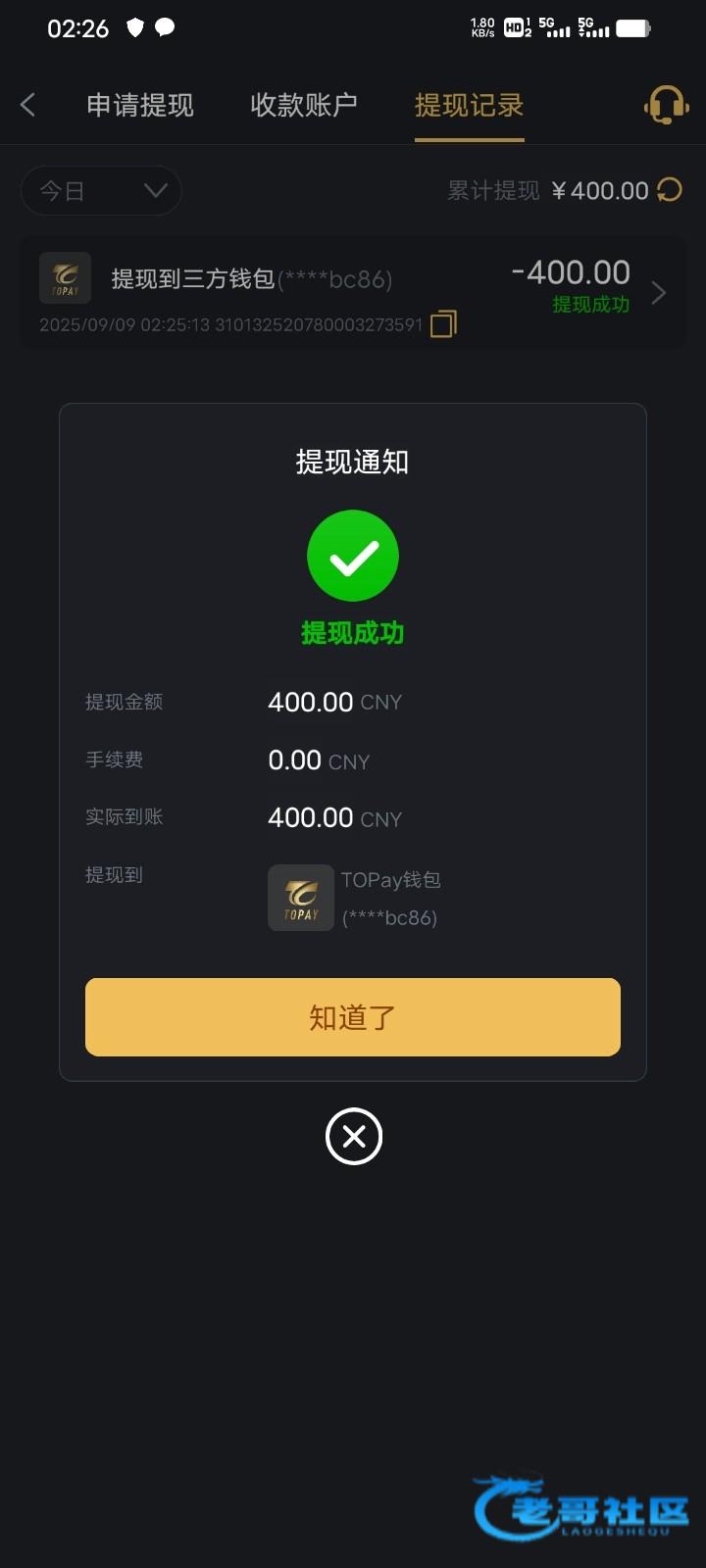Switch to the 申请提现 tab

tap(140, 106)
